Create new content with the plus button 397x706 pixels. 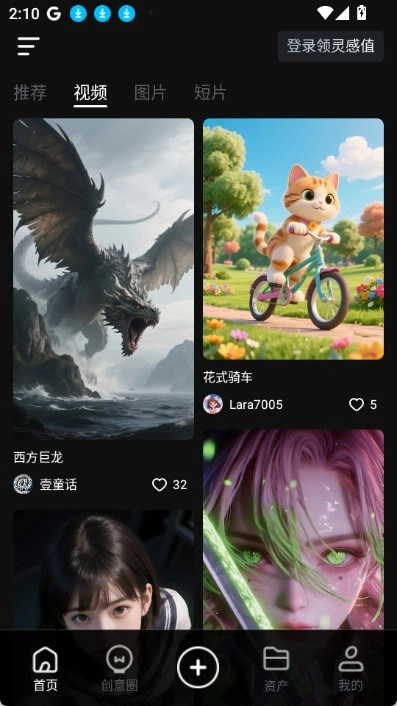[x=198, y=668]
